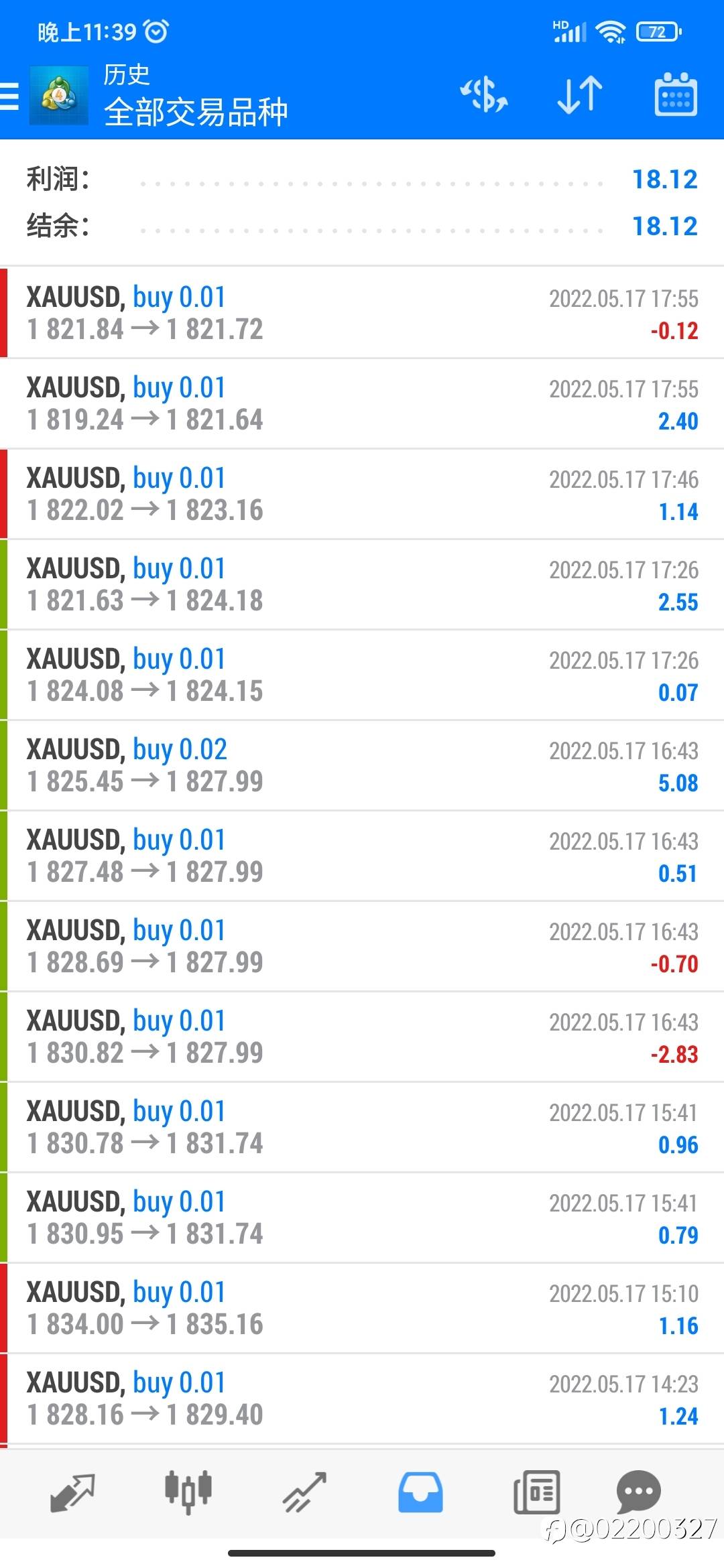Switch to the Quotes tab
The height and width of the screenshot is (1568, 724).
click(x=72, y=1493)
